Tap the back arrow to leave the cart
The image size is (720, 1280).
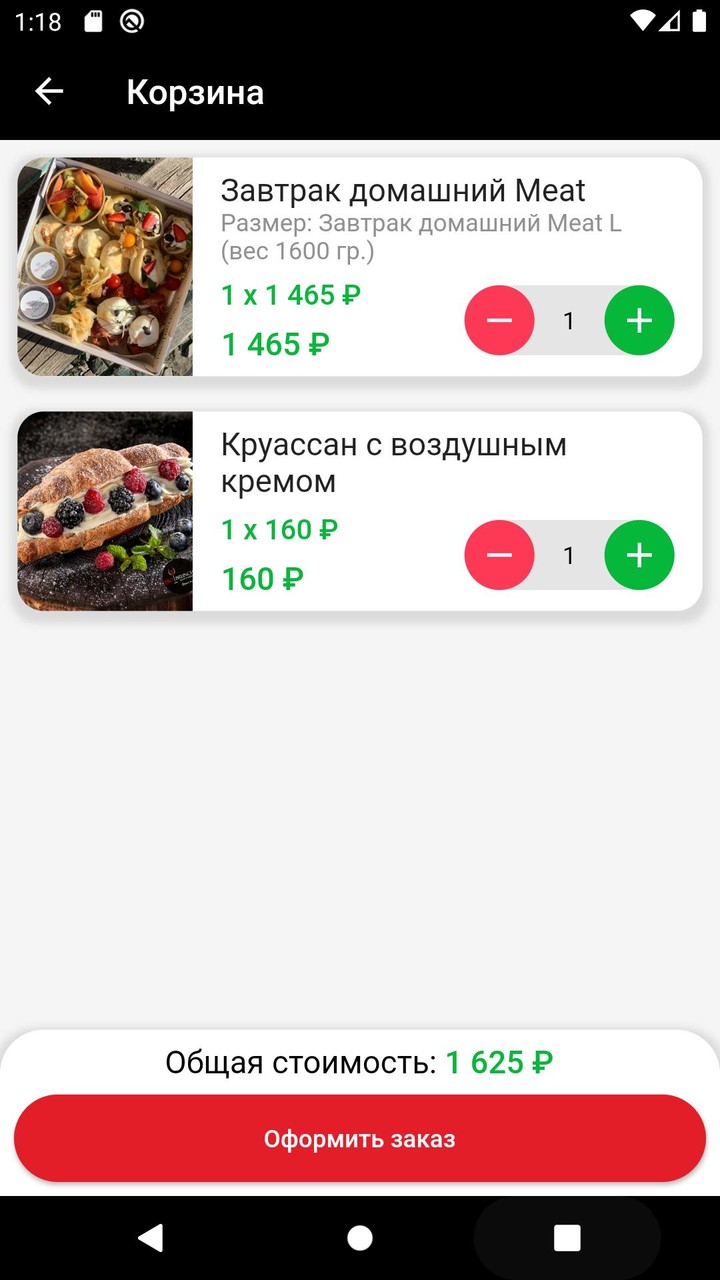(x=48, y=91)
